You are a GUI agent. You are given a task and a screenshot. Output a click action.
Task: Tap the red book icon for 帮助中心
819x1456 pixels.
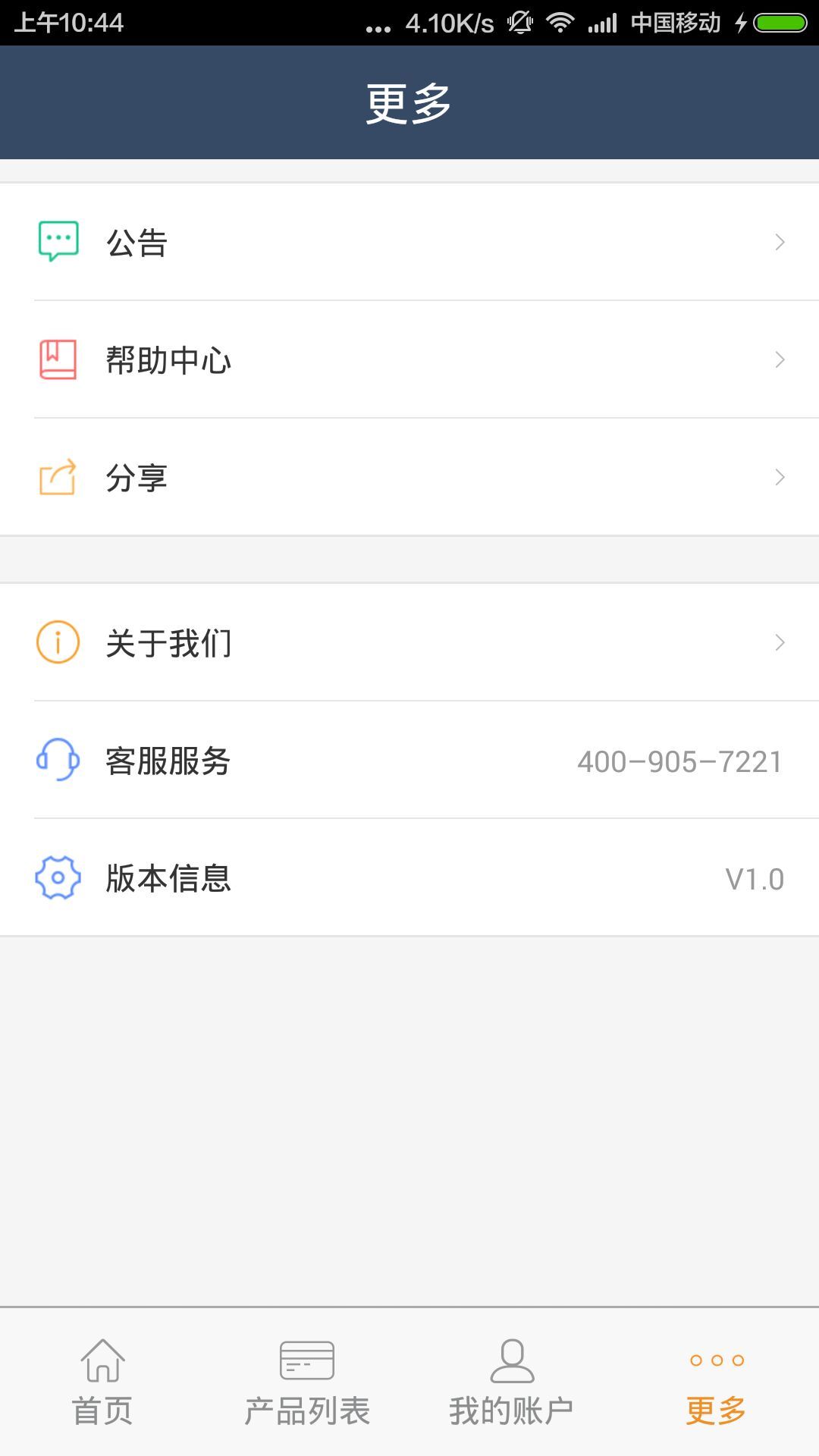57,359
